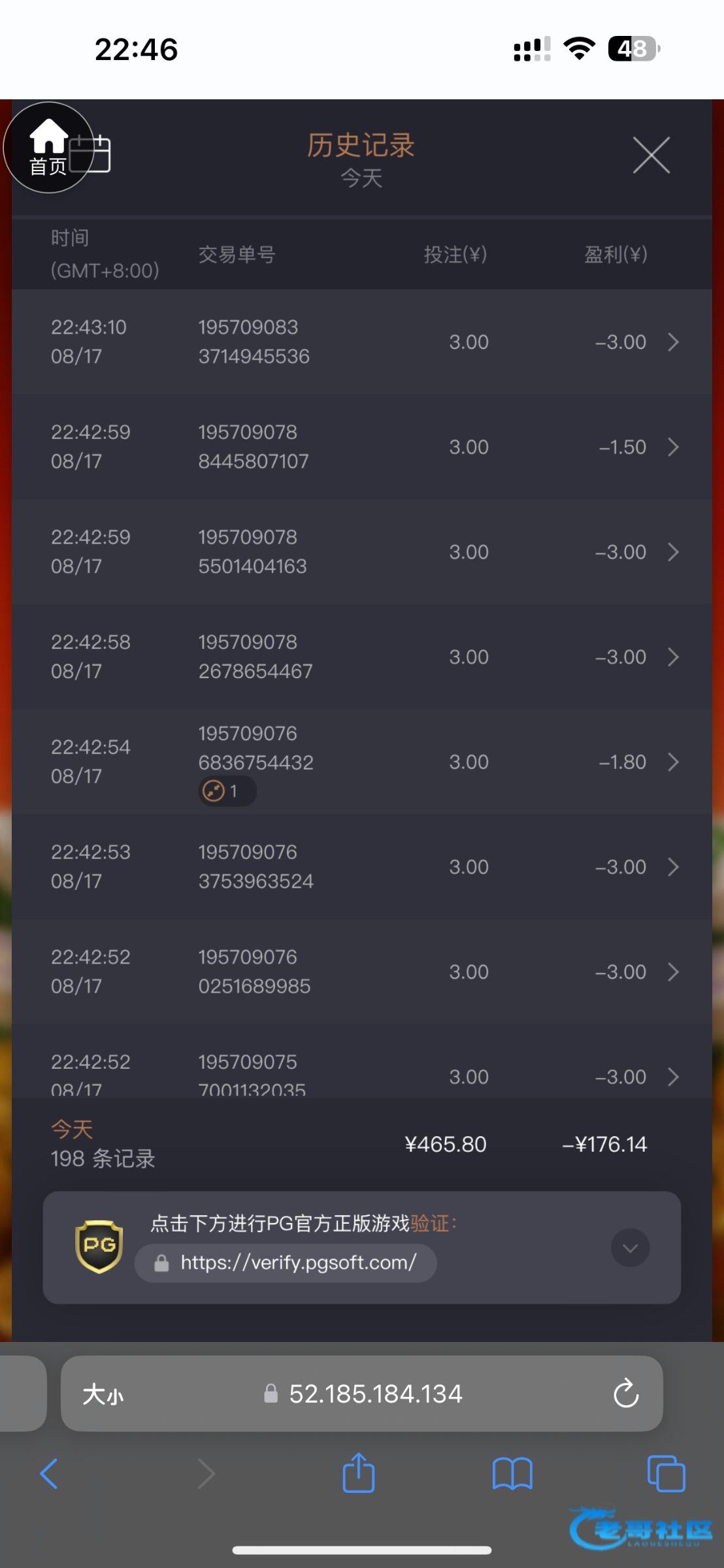Tap the address bar 52.185.184.134
This screenshot has height=1568, width=724.
[x=363, y=1394]
